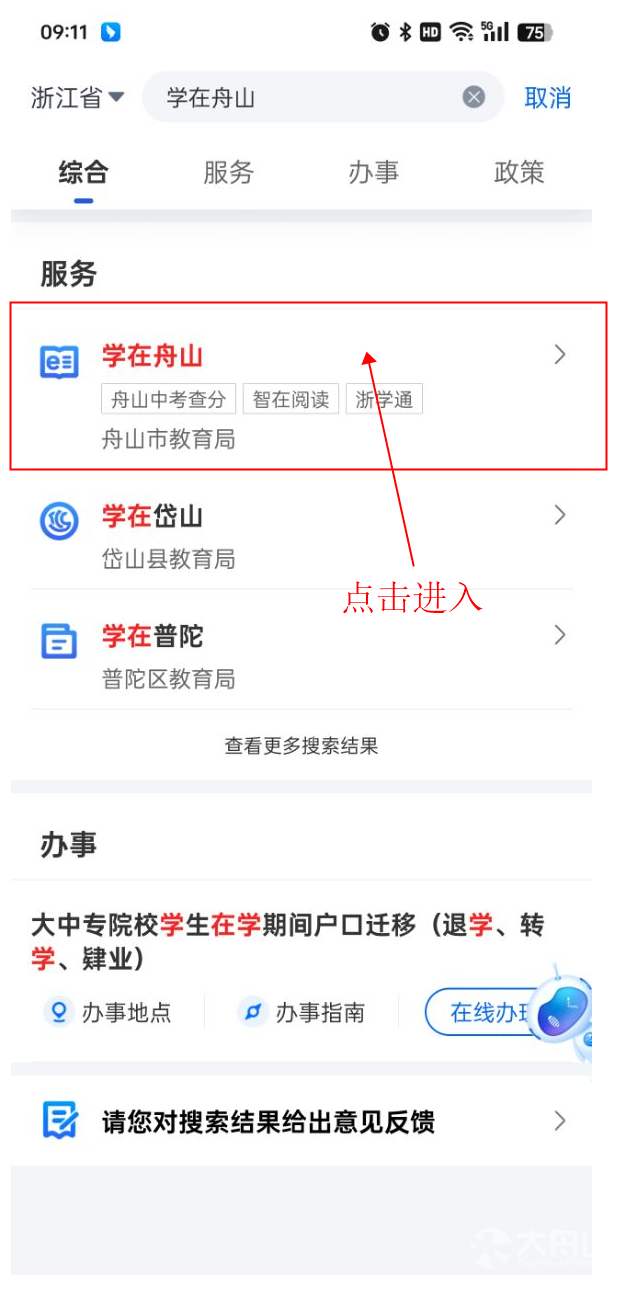Select the 舟山中考查分 chip
The image size is (628, 1290).
click(x=168, y=400)
